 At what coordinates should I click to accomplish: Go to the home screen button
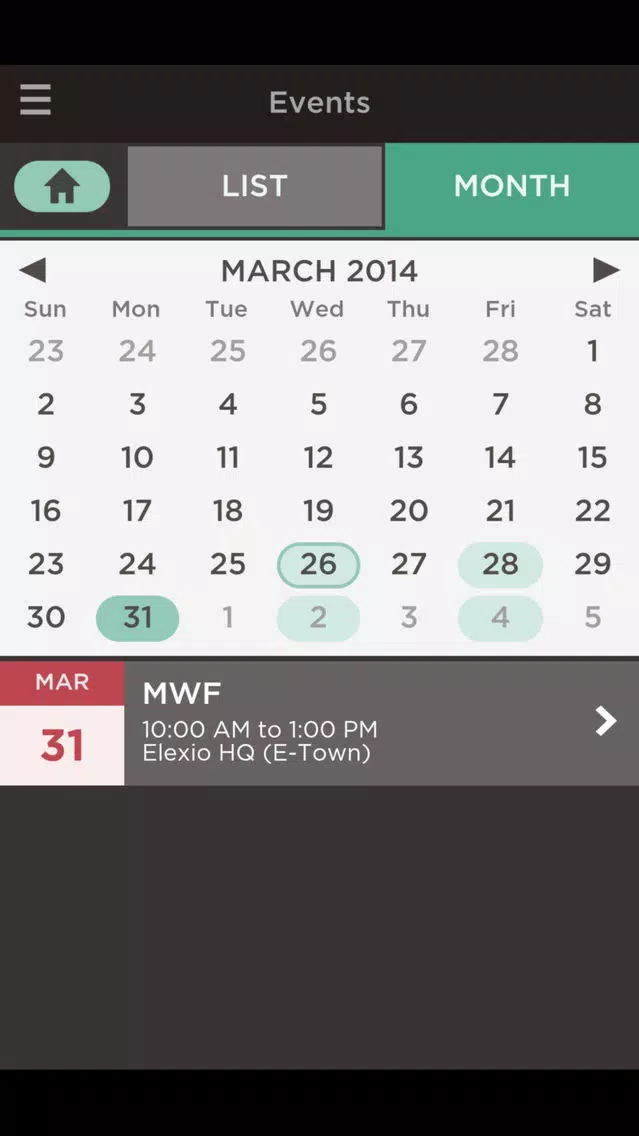click(62, 186)
